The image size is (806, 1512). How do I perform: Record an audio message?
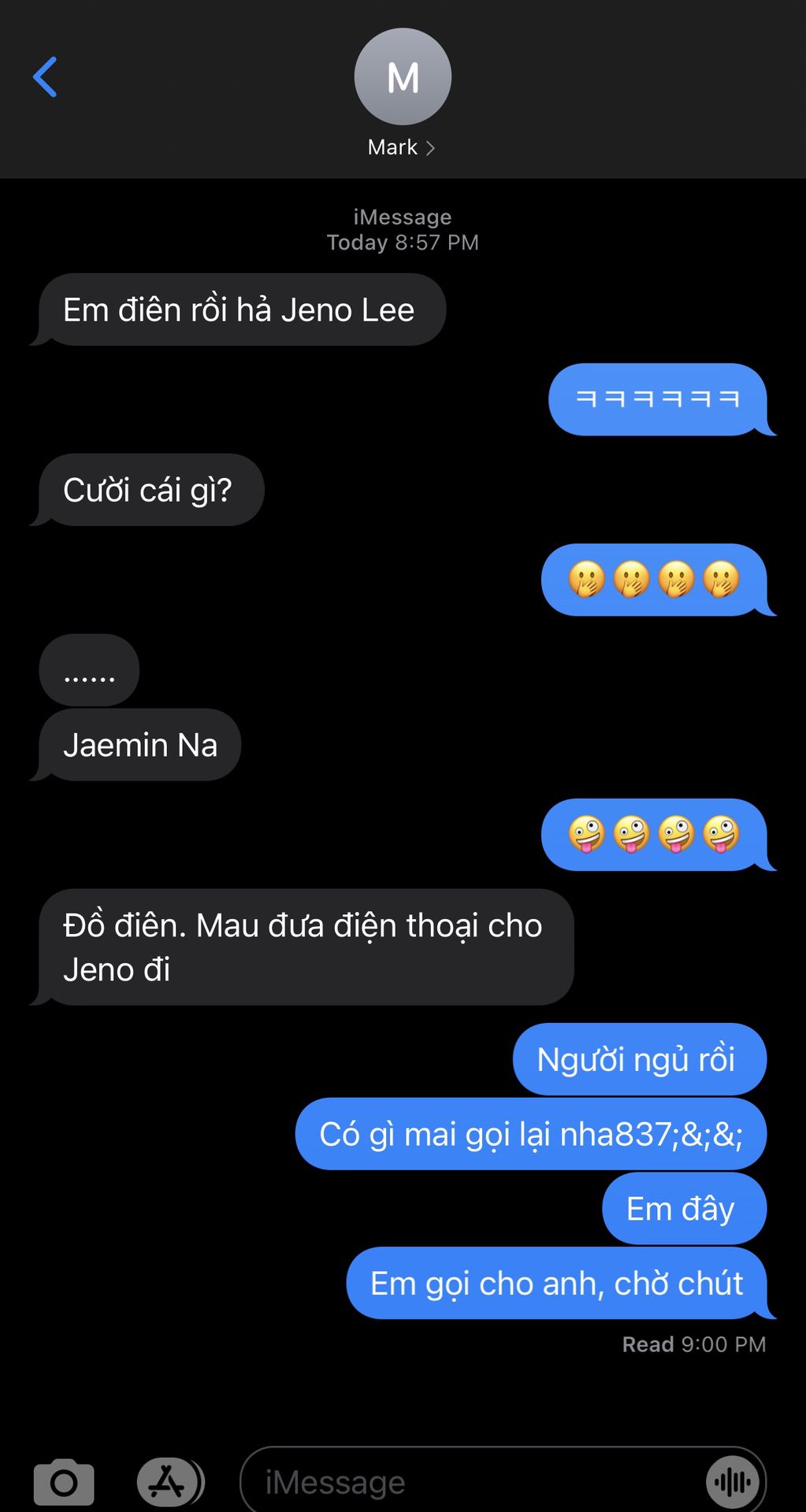733,1483
